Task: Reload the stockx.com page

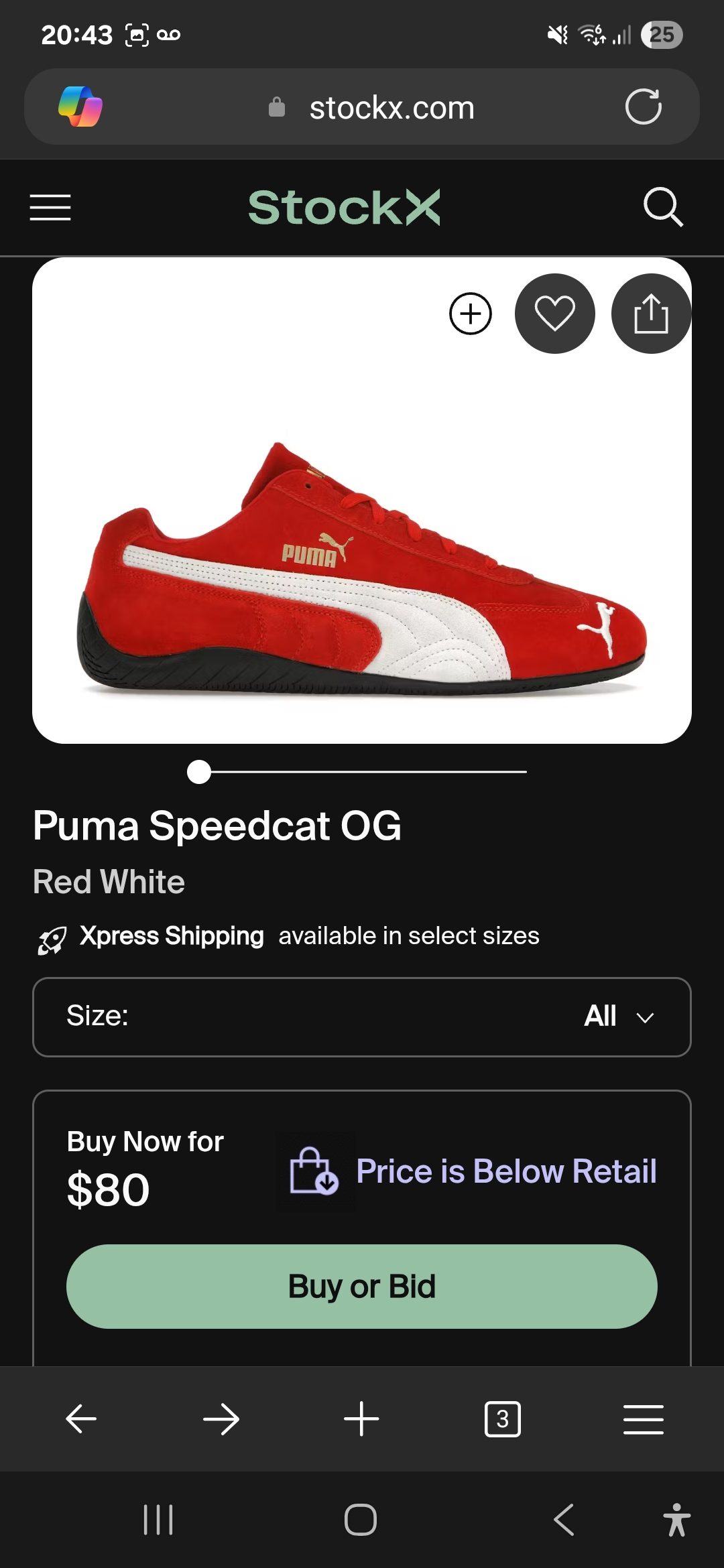Action: [643, 107]
